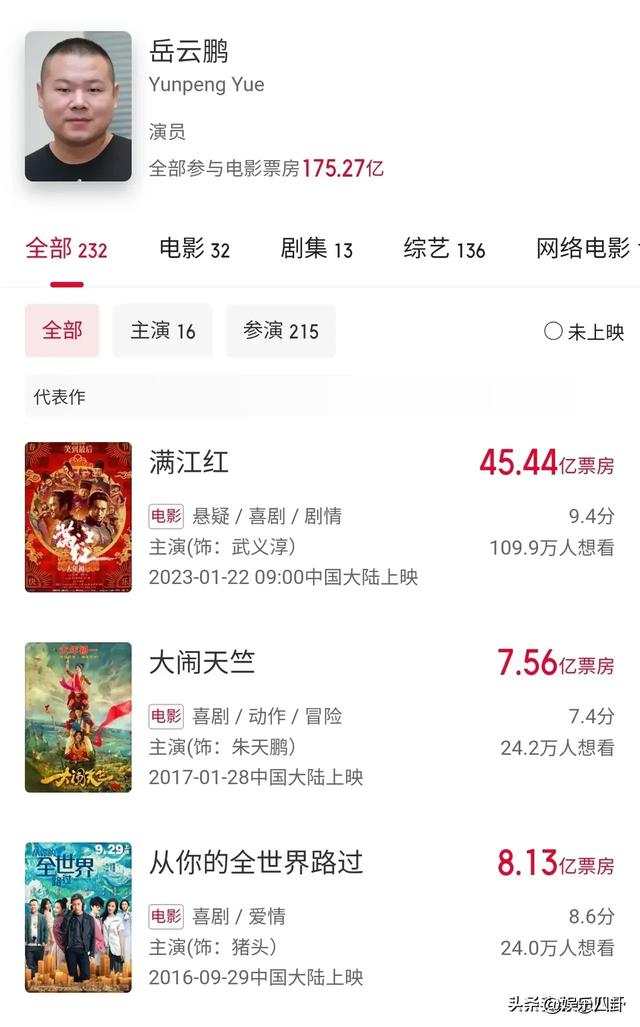Open the movie 大闹天竺
Image resolution: width=640 pixels, height=1027 pixels.
(202, 662)
